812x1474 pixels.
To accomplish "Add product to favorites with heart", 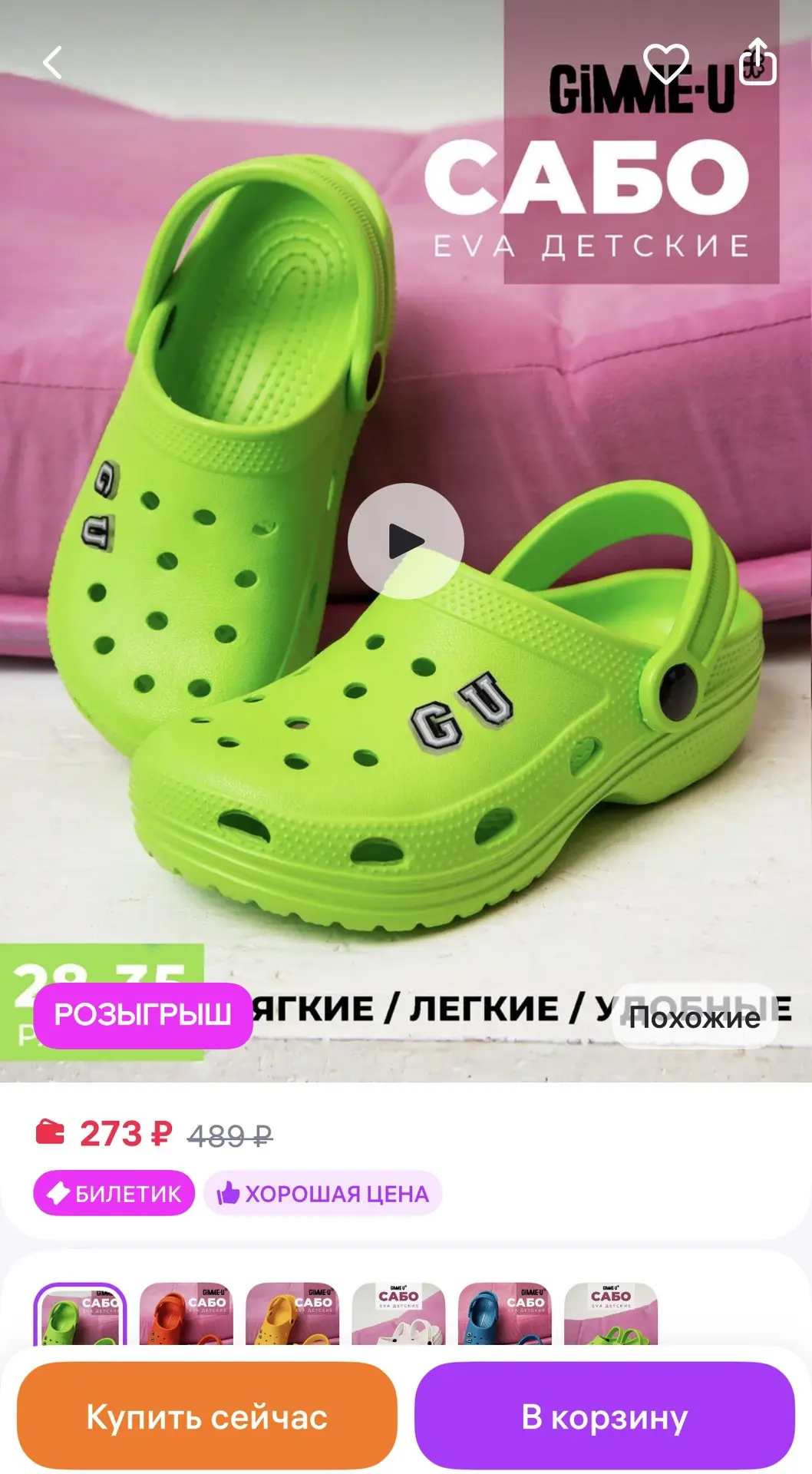I will (x=665, y=63).
